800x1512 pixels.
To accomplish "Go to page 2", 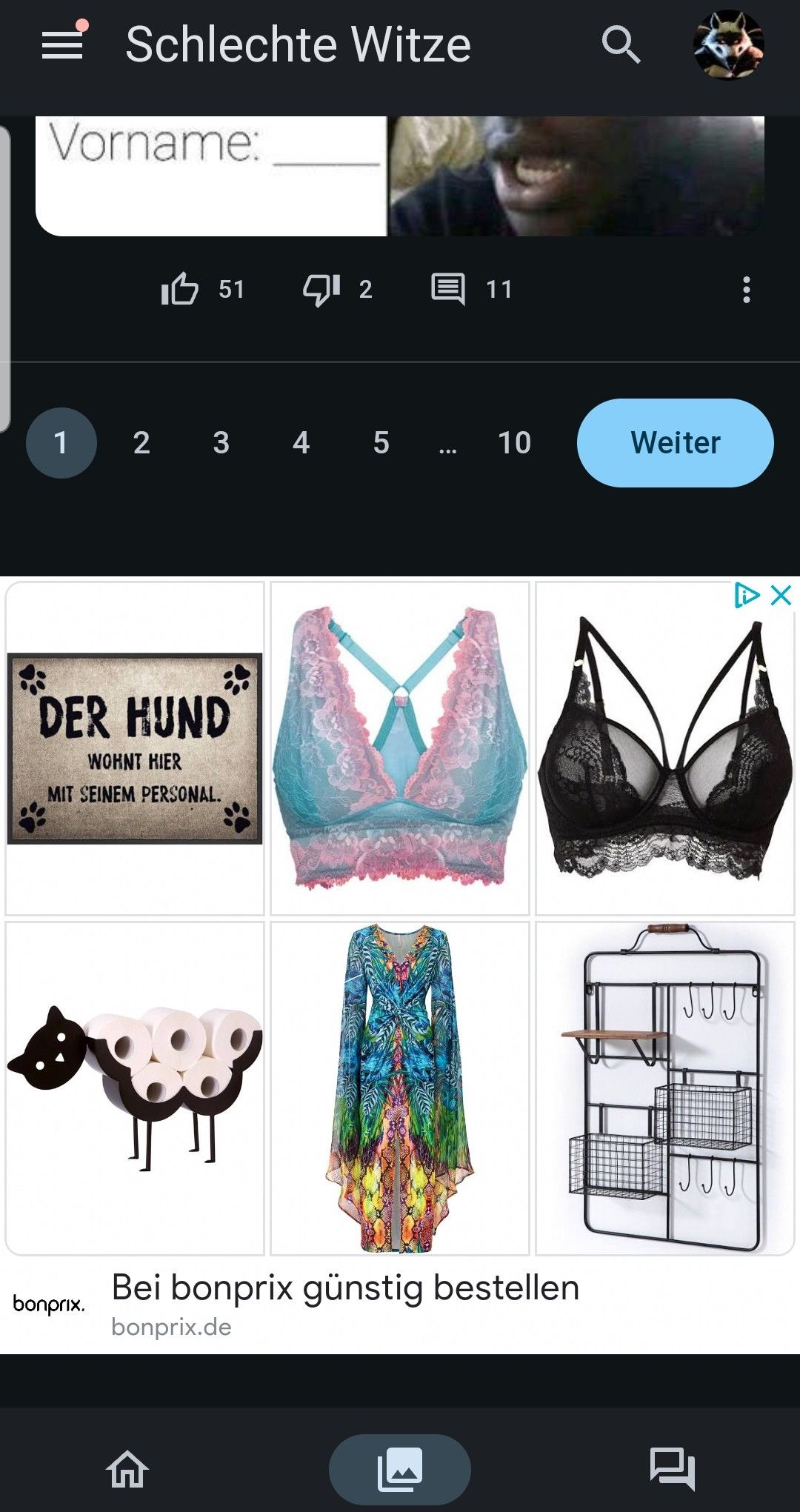I will (x=141, y=443).
